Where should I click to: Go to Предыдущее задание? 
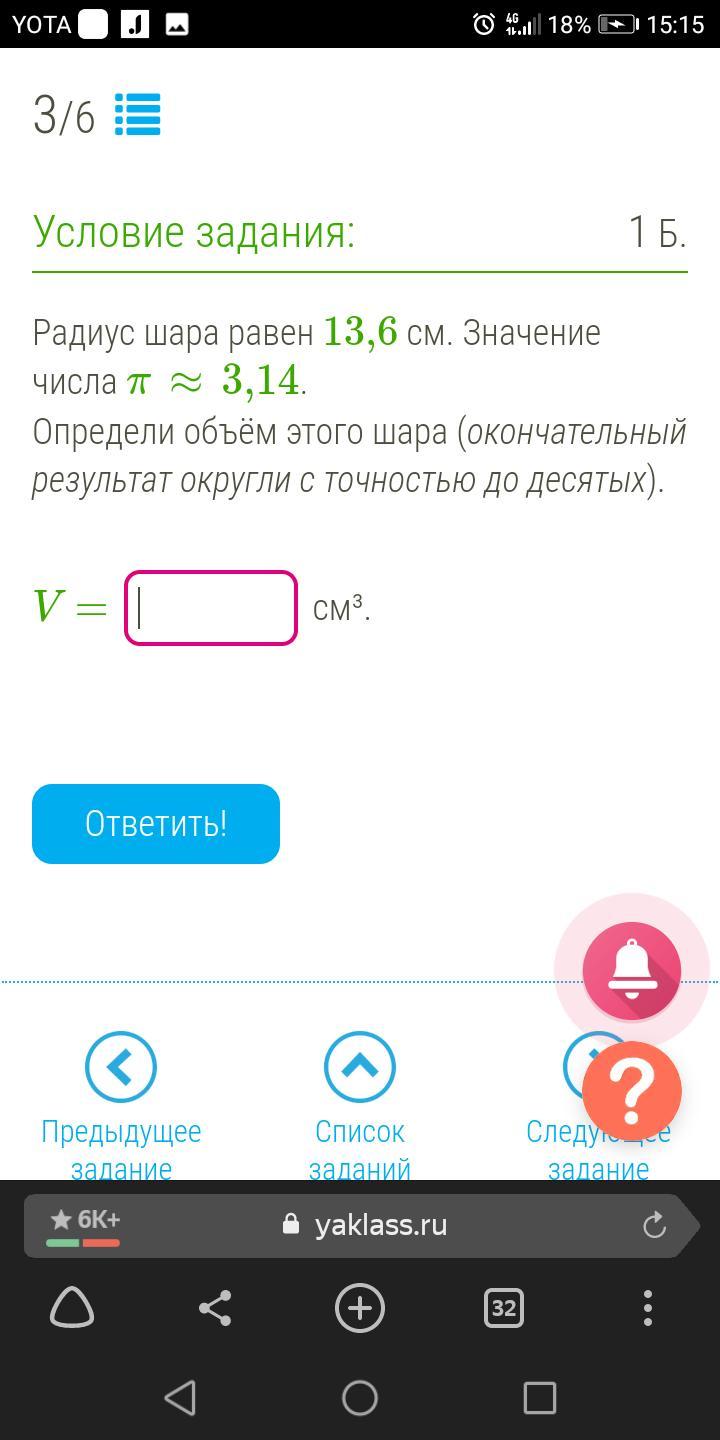tap(121, 1068)
